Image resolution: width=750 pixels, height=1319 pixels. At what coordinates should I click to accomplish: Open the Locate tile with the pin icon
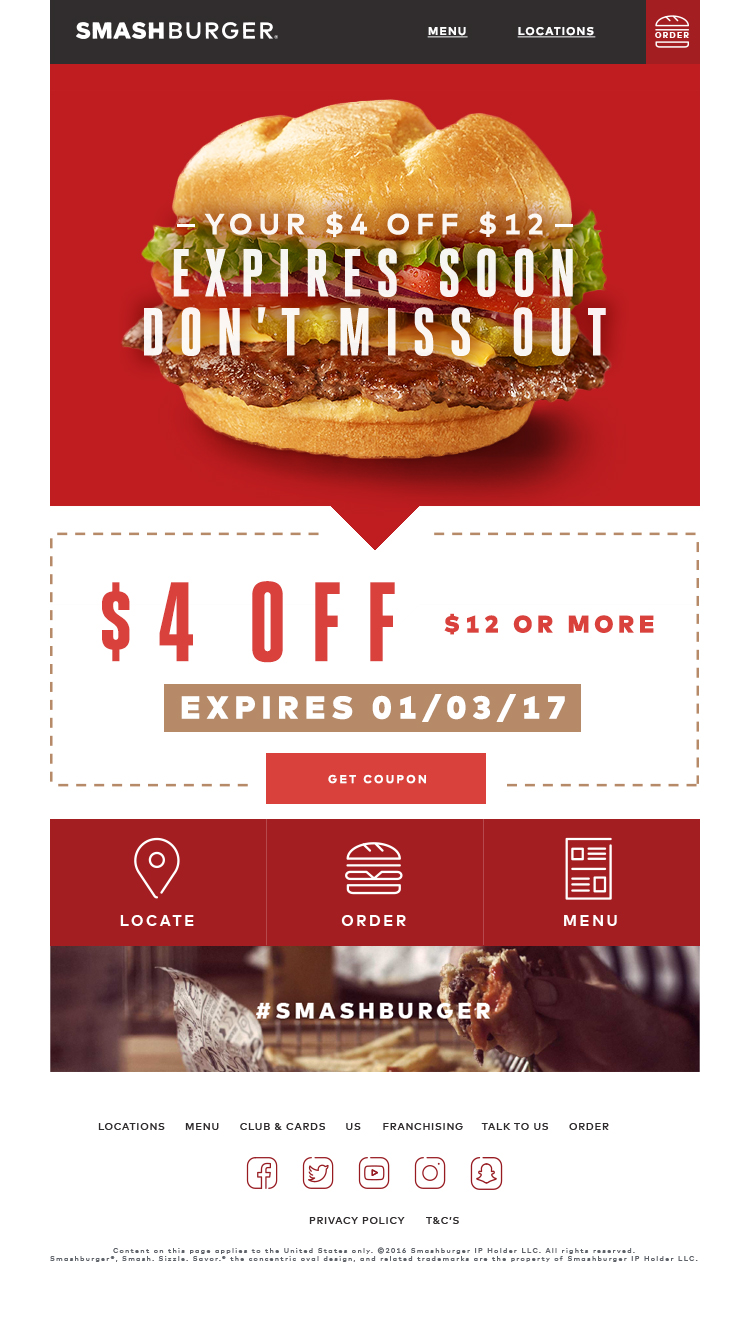point(158,882)
